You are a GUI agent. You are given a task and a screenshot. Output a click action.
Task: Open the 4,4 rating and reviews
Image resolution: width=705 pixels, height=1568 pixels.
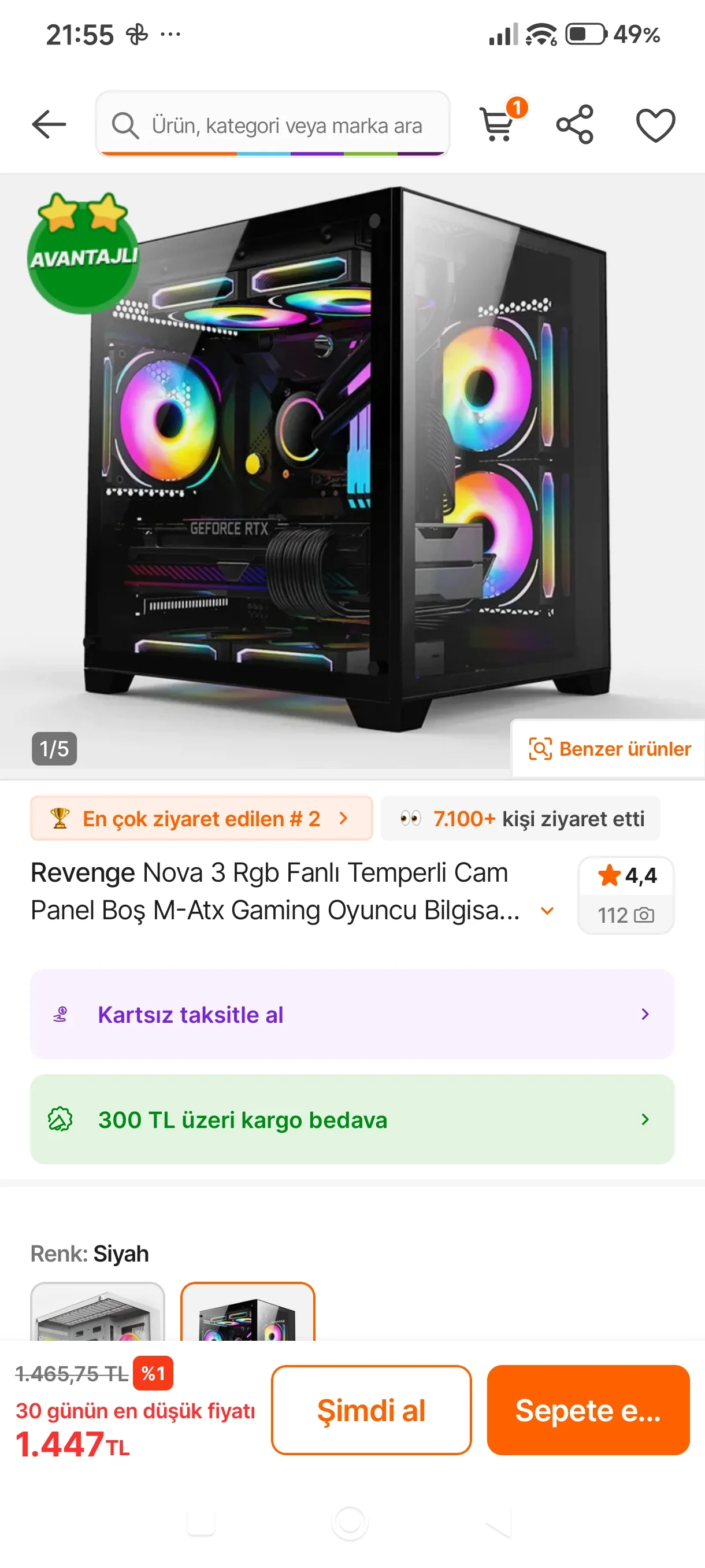point(626,895)
